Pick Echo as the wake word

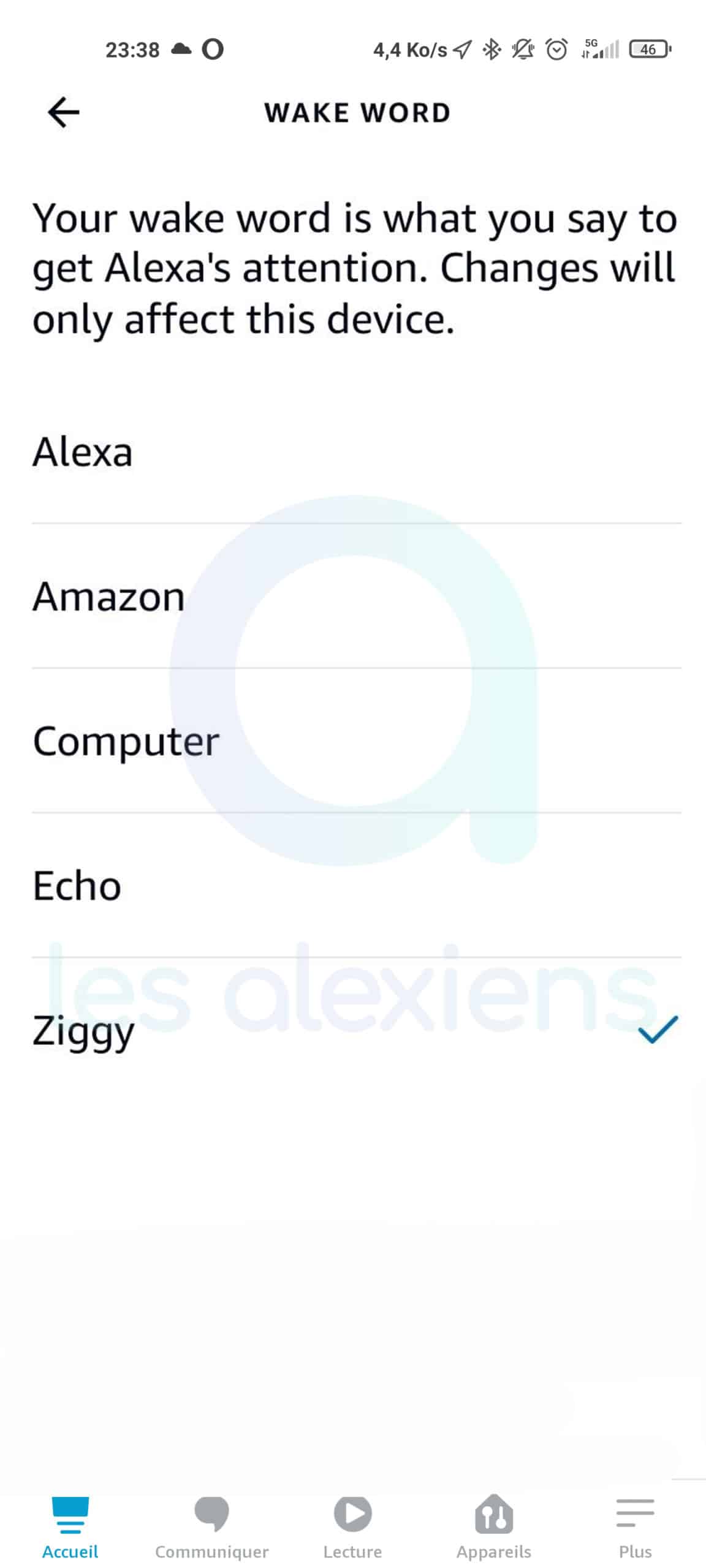pyautogui.click(x=356, y=886)
